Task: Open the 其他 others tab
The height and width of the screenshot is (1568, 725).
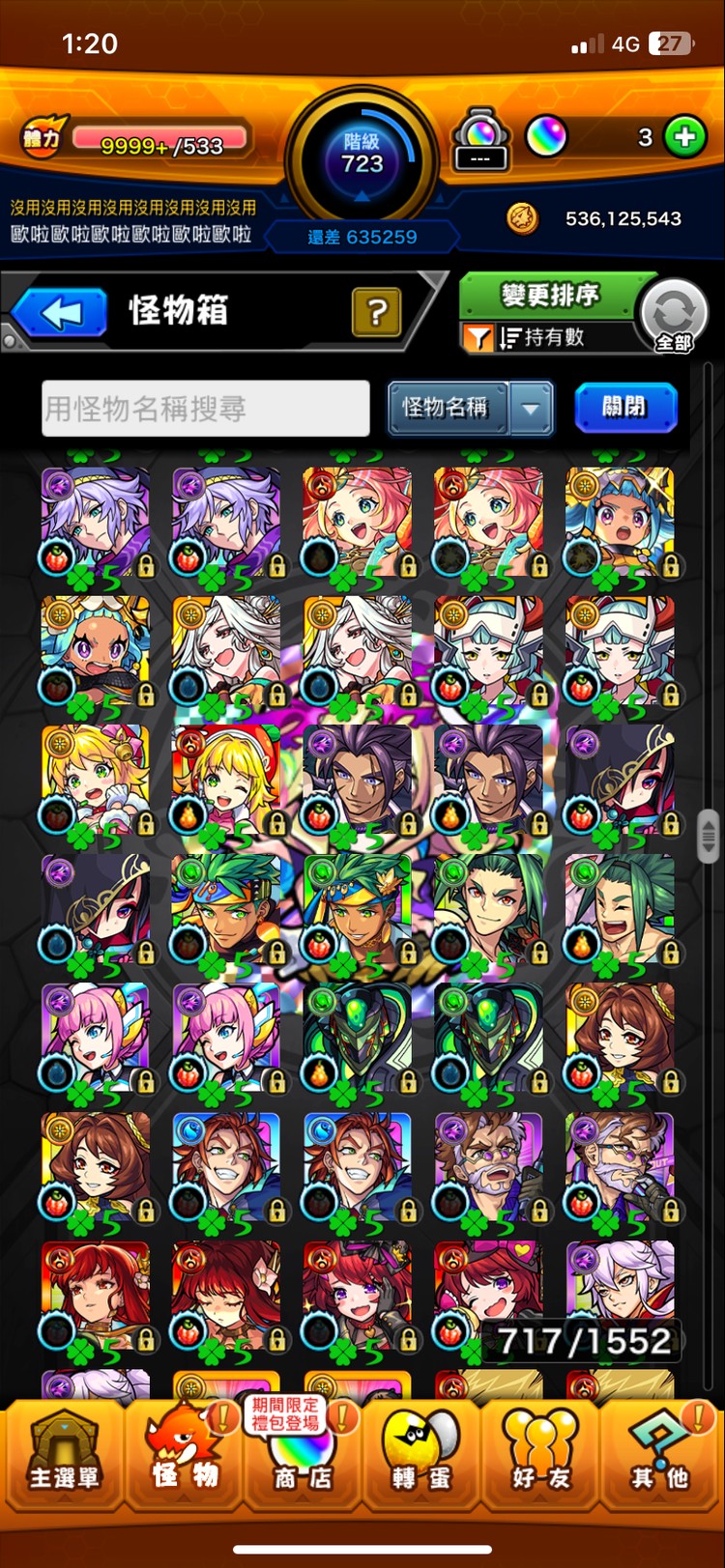Action: [660, 1456]
